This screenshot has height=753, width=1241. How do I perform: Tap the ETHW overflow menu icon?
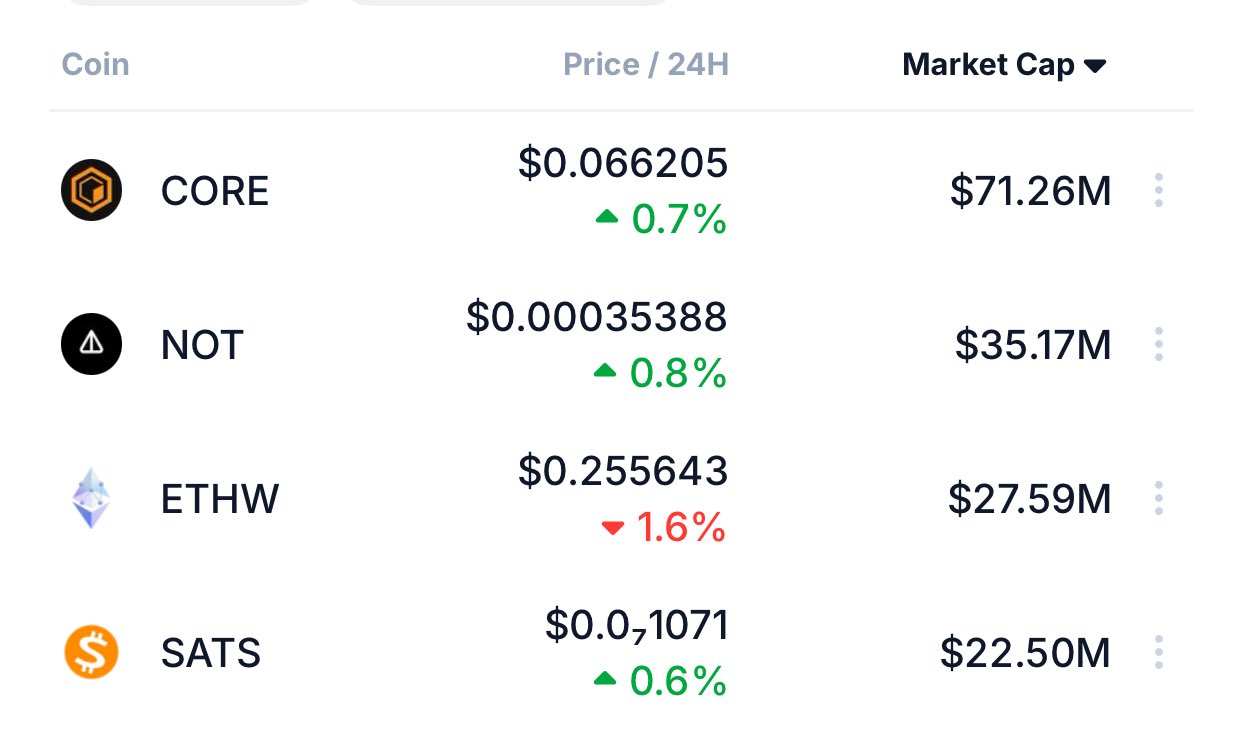coord(1158,498)
